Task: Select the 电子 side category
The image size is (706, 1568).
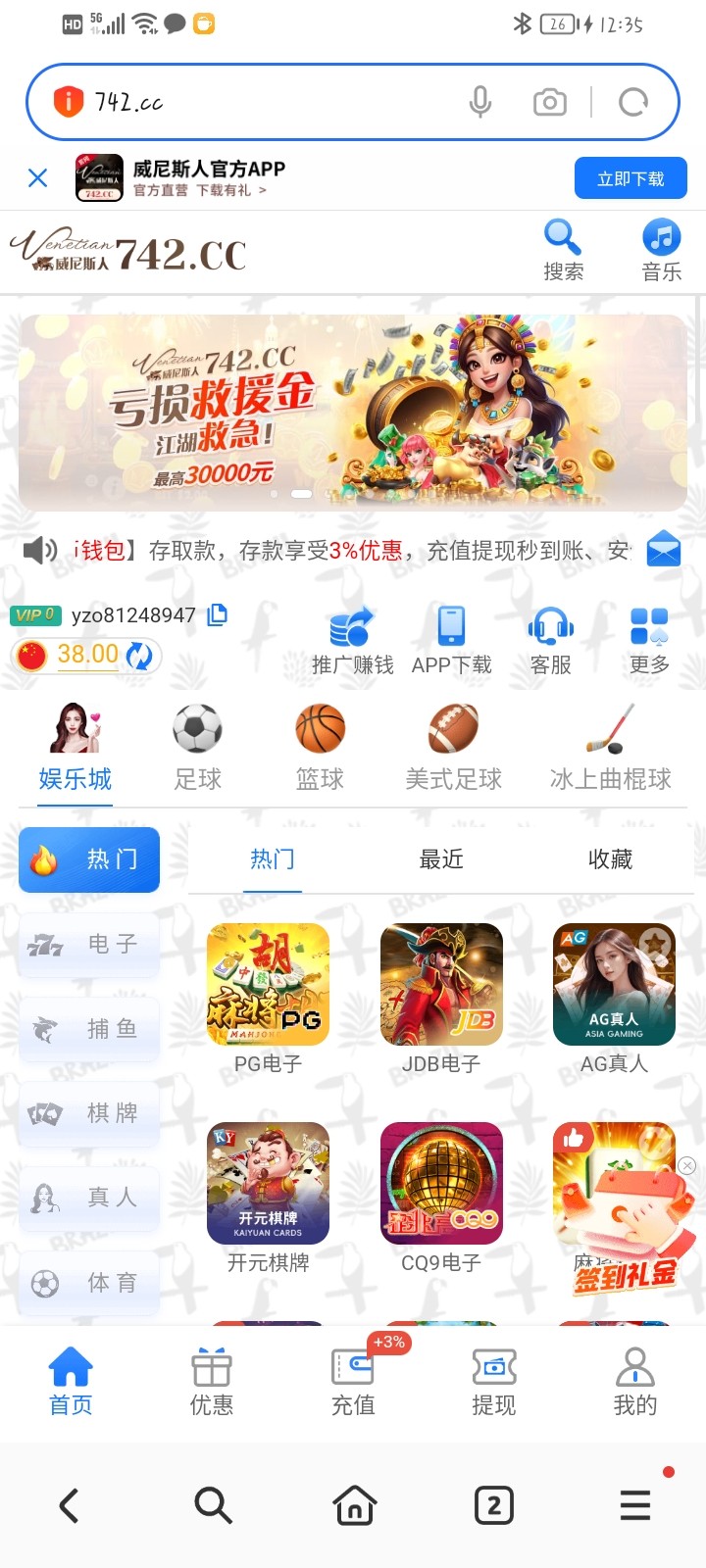Action: [x=89, y=945]
